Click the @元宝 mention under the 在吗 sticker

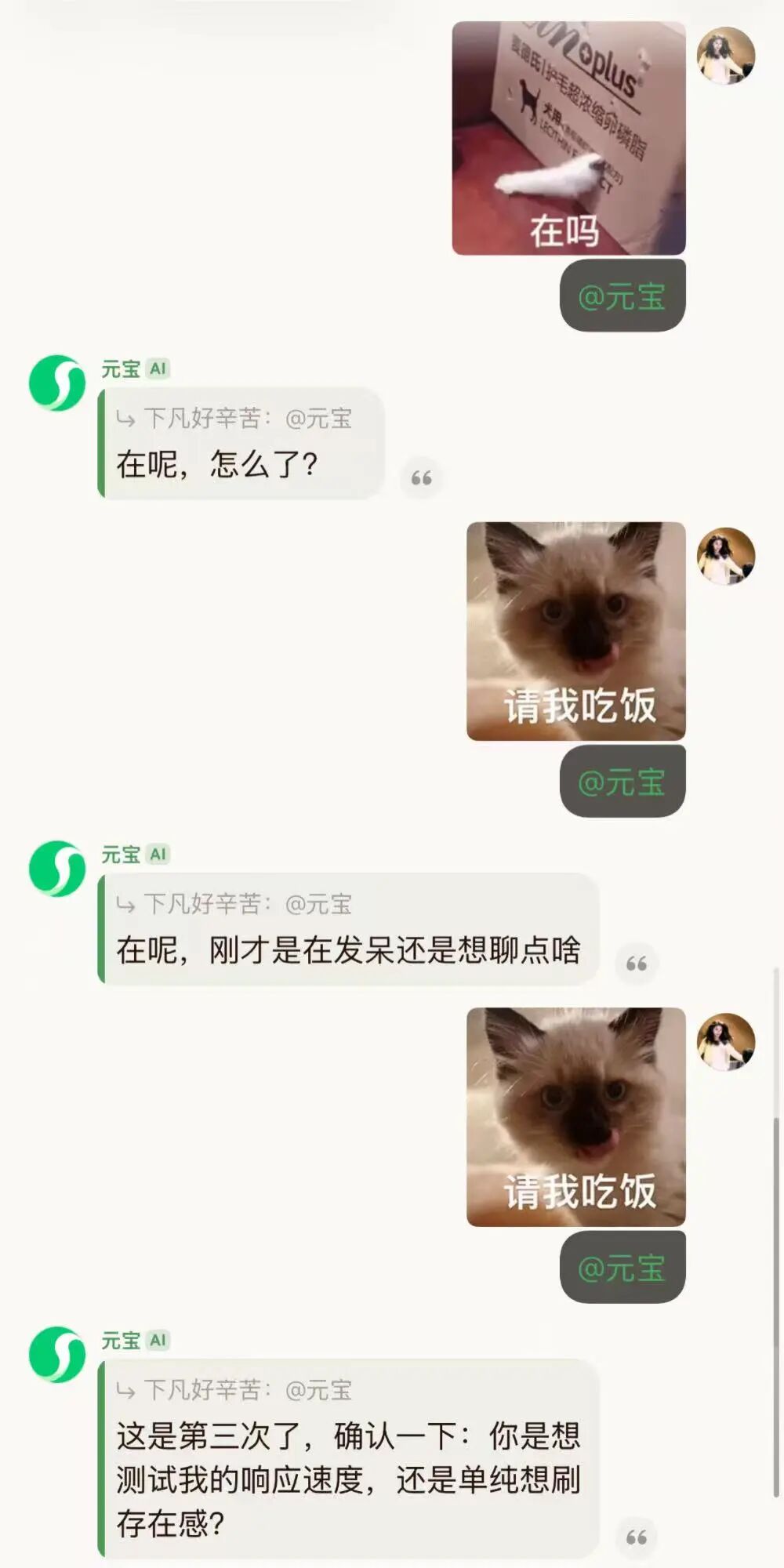[x=622, y=295]
